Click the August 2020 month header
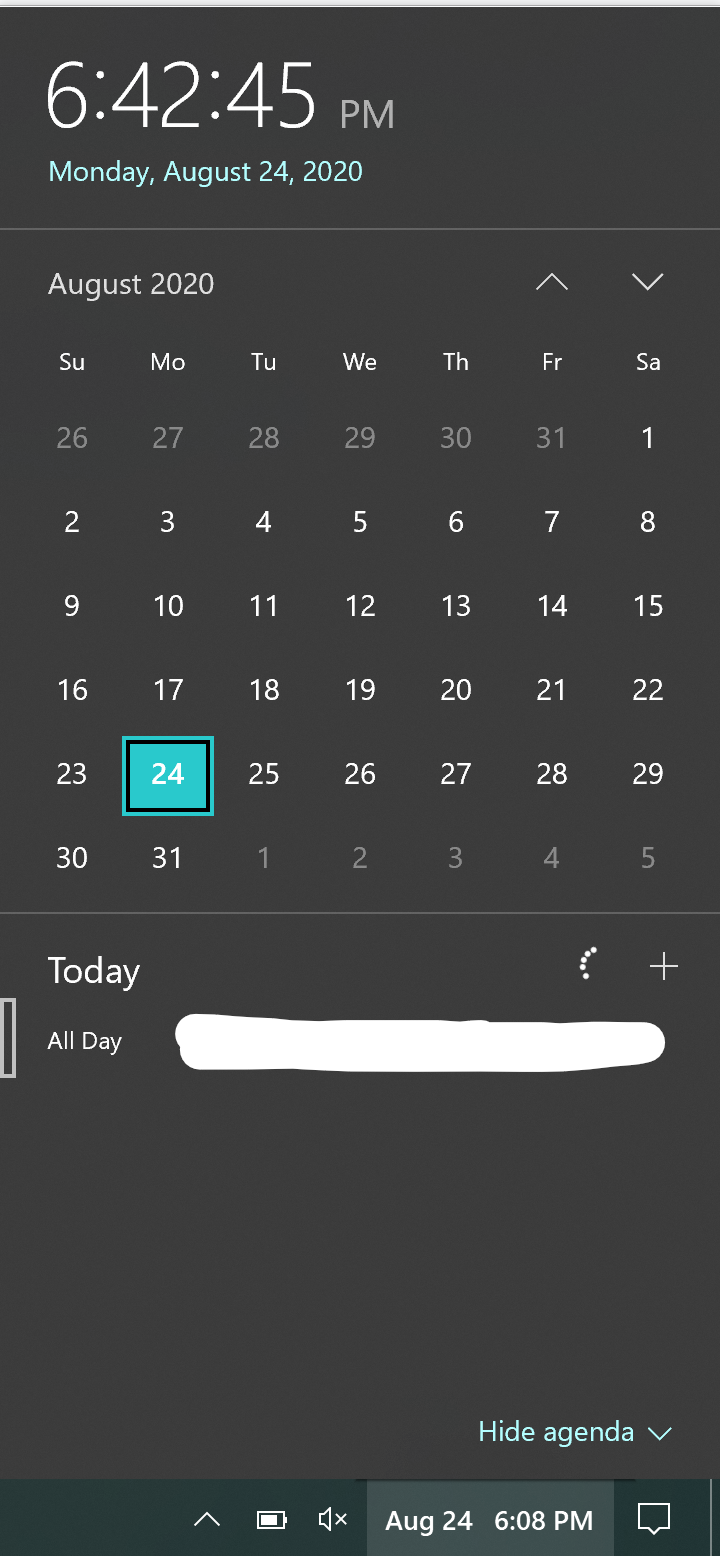 click(131, 284)
